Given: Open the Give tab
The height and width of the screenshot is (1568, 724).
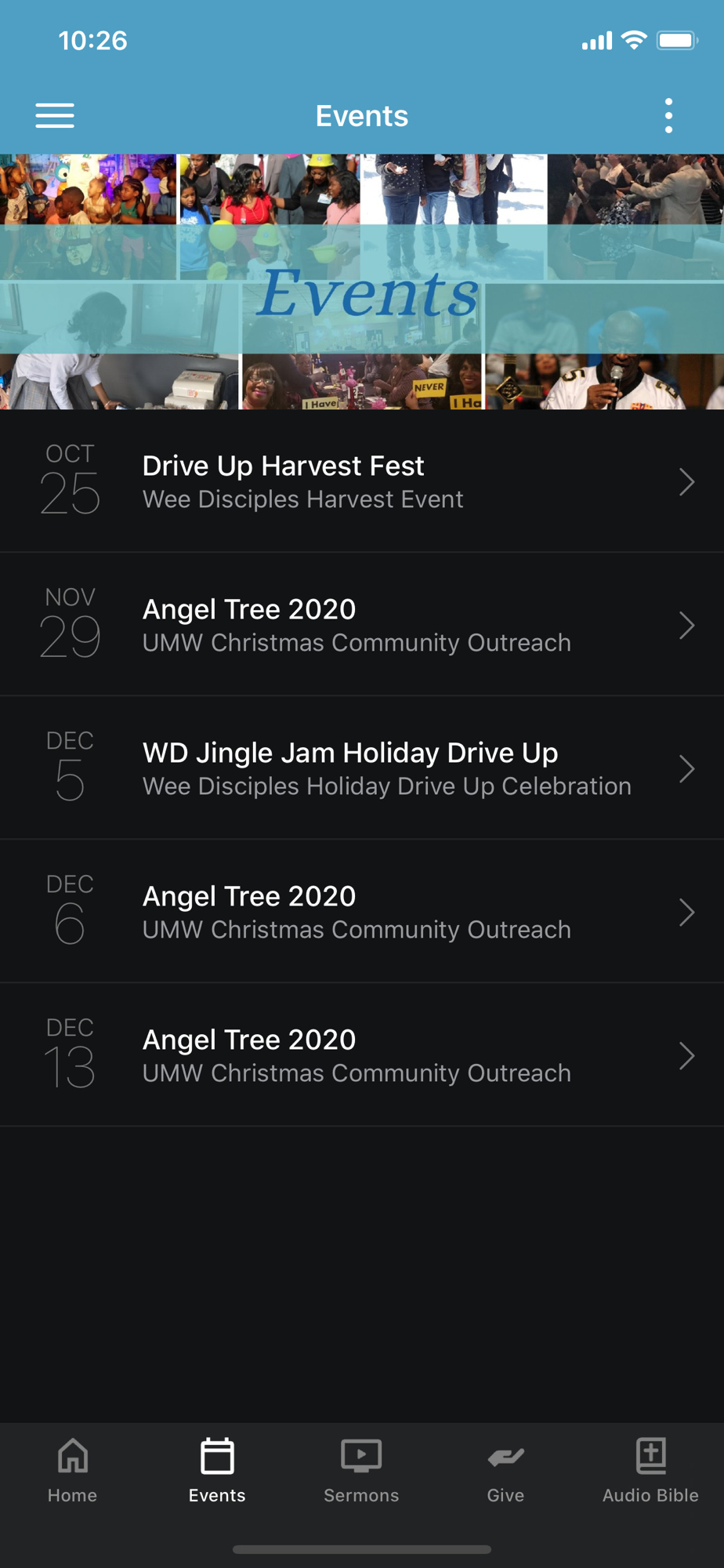Looking at the screenshot, I should 505,1471.
